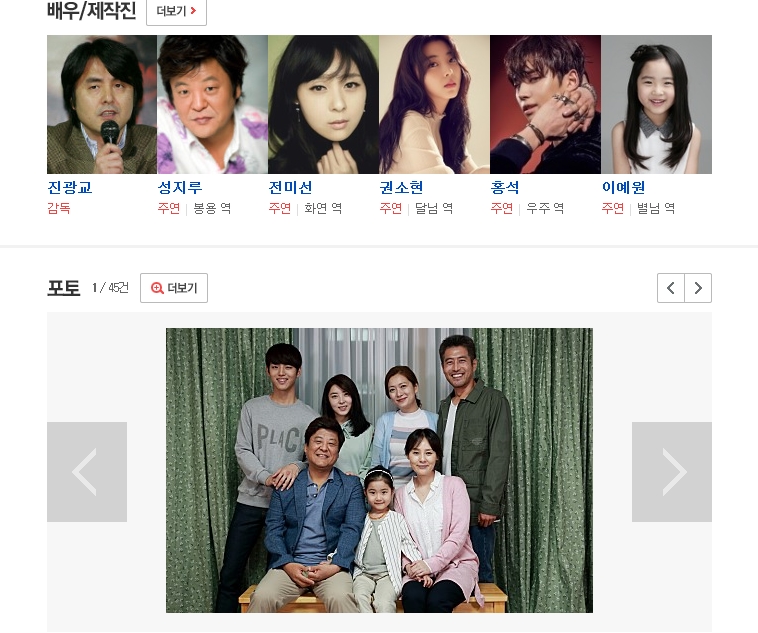758x633 pixels.
Task: Open director 진광교's profile photo
Action: tap(102, 104)
